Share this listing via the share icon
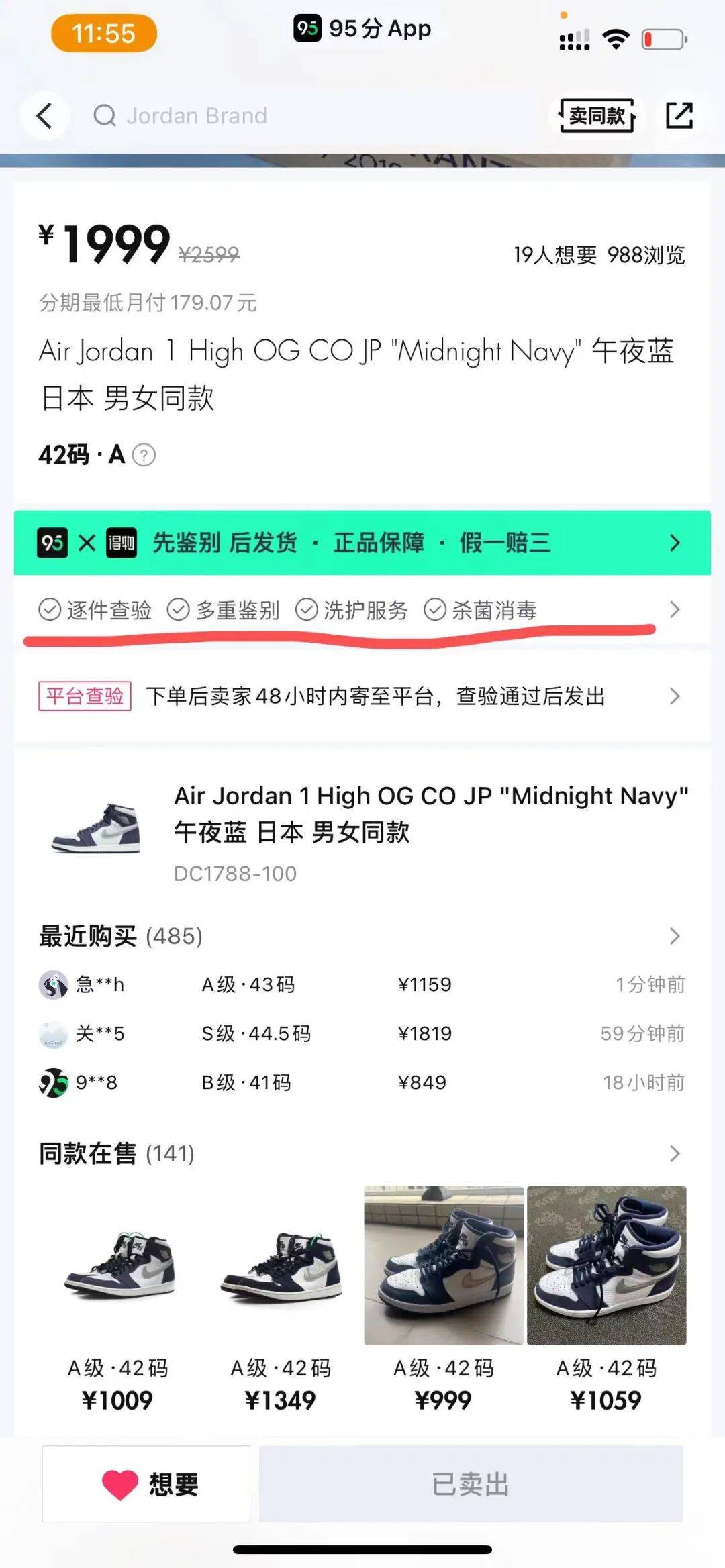 679,115
